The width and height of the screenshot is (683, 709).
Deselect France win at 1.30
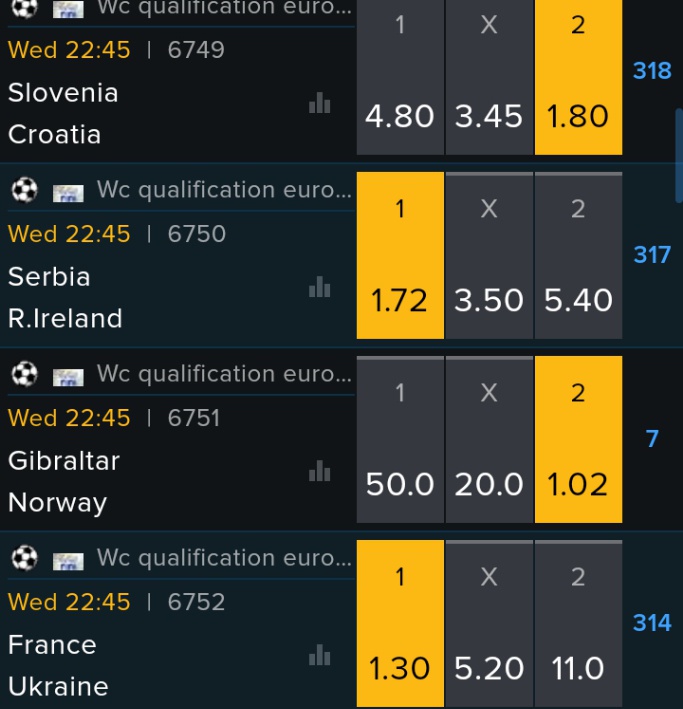(400, 623)
